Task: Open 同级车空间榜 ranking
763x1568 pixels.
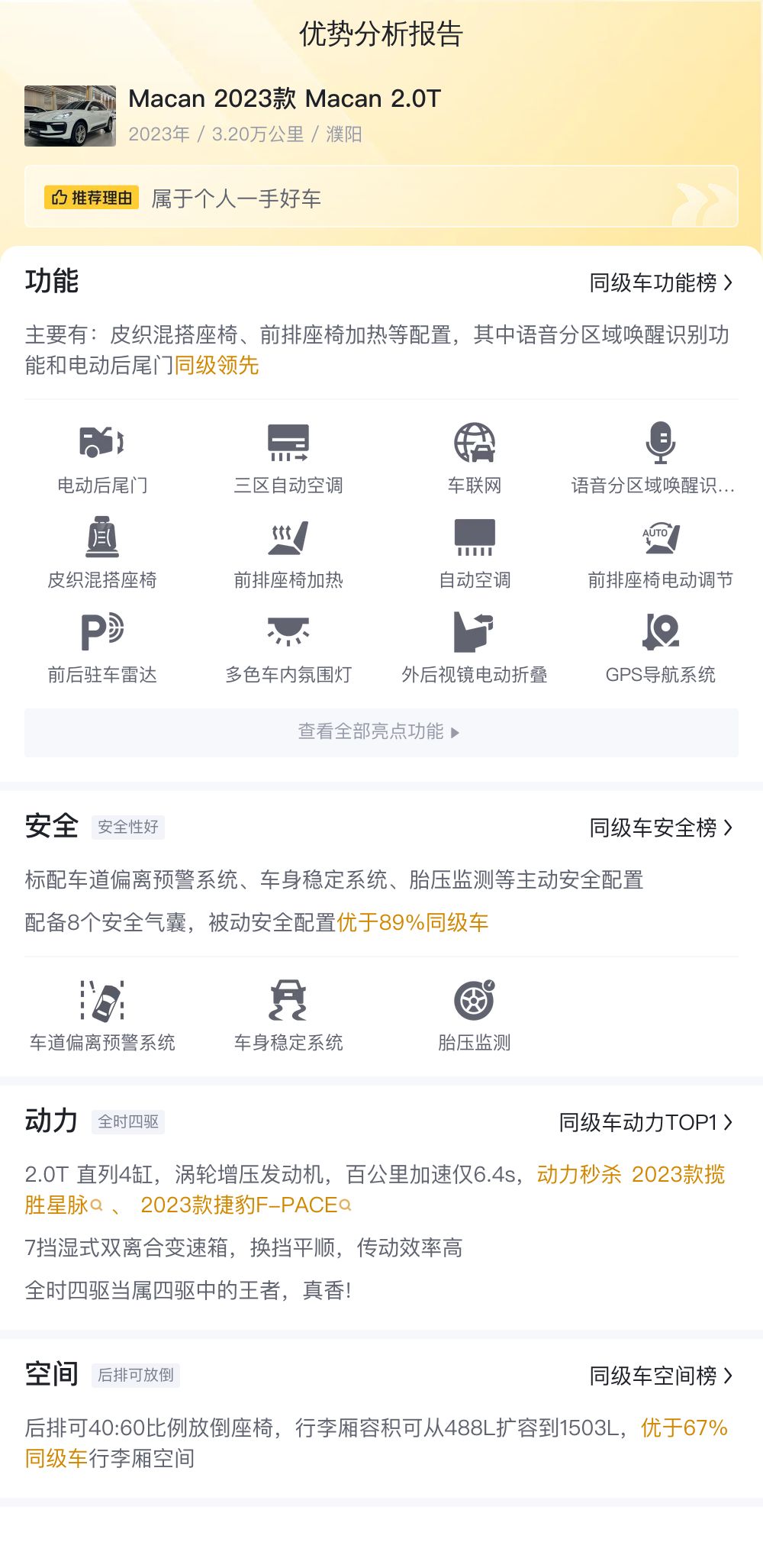Action: [661, 1376]
